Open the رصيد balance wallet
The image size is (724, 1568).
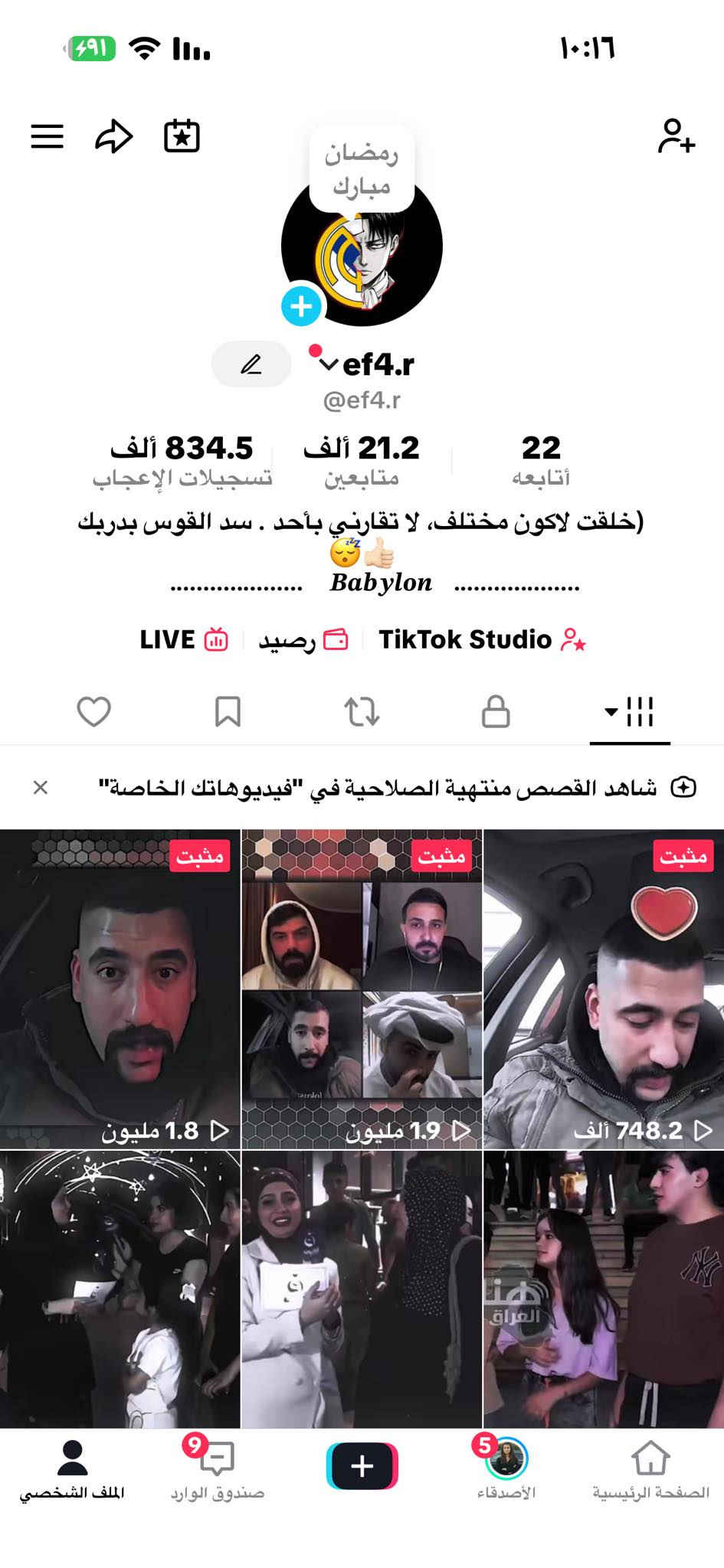(303, 640)
